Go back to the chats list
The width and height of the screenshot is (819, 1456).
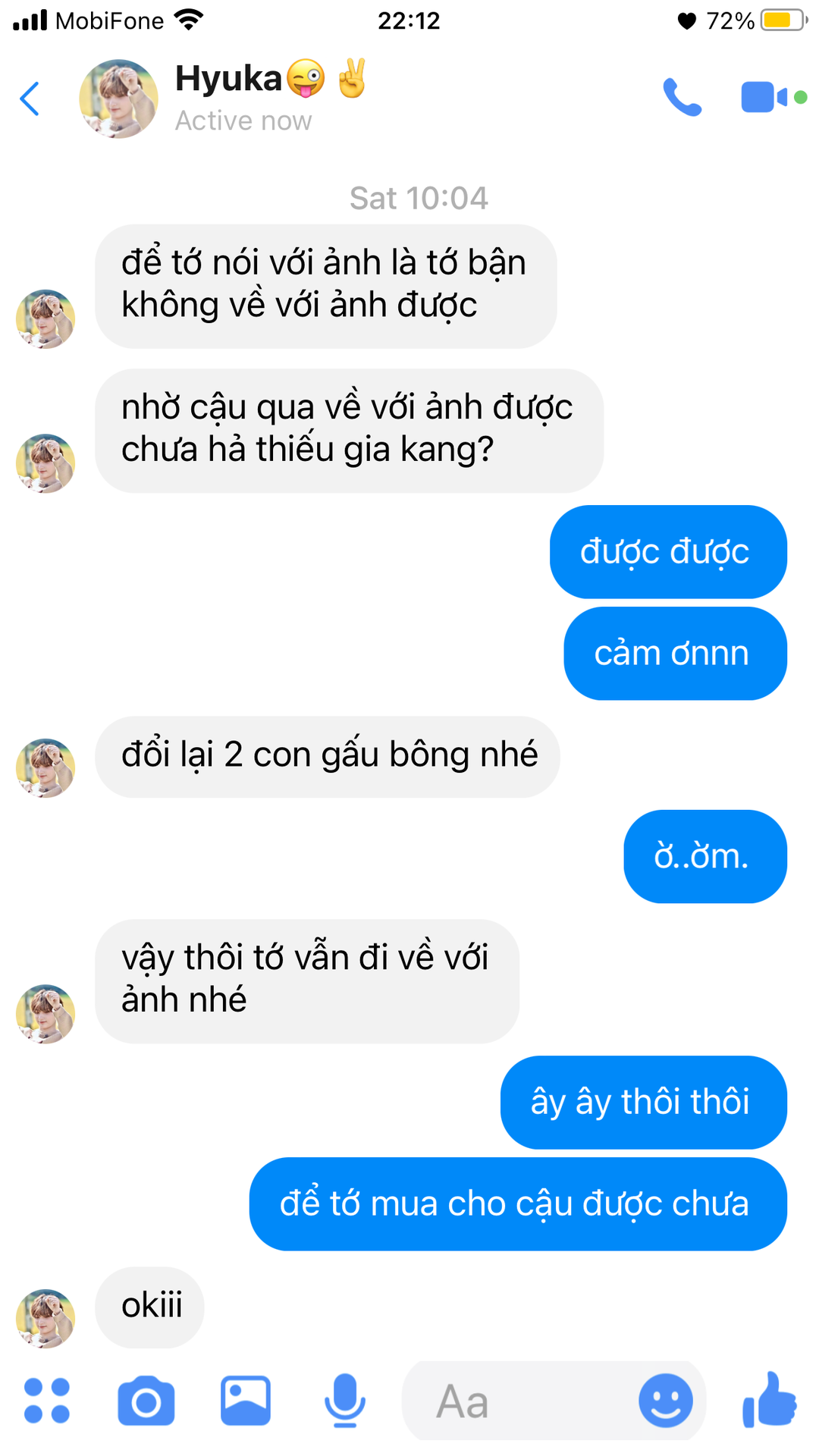(30, 99)
